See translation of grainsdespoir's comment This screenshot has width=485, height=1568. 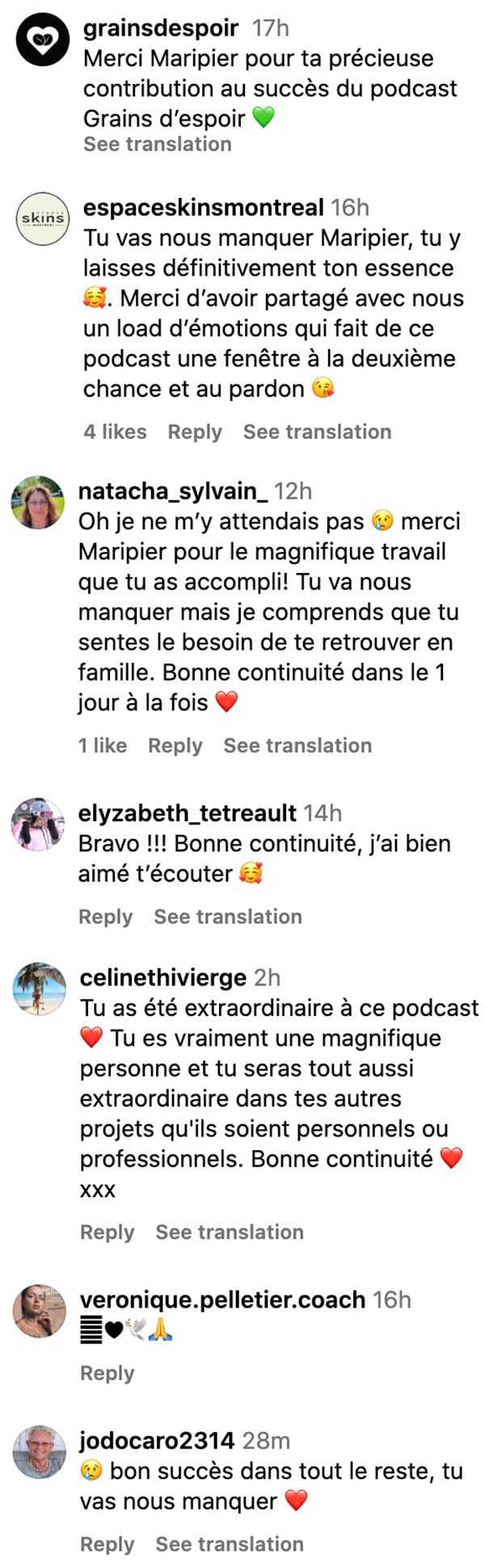coord(158,145)
